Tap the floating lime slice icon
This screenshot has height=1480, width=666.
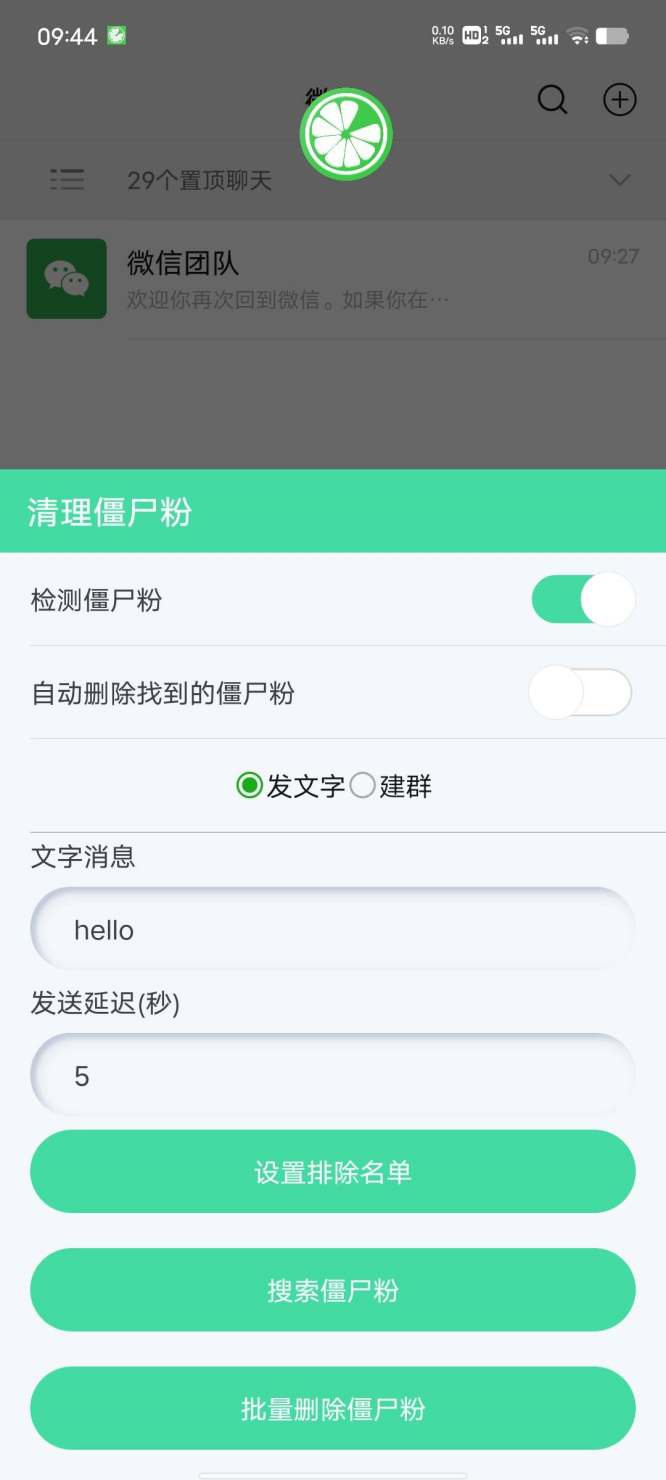click(x=346, y=135)
